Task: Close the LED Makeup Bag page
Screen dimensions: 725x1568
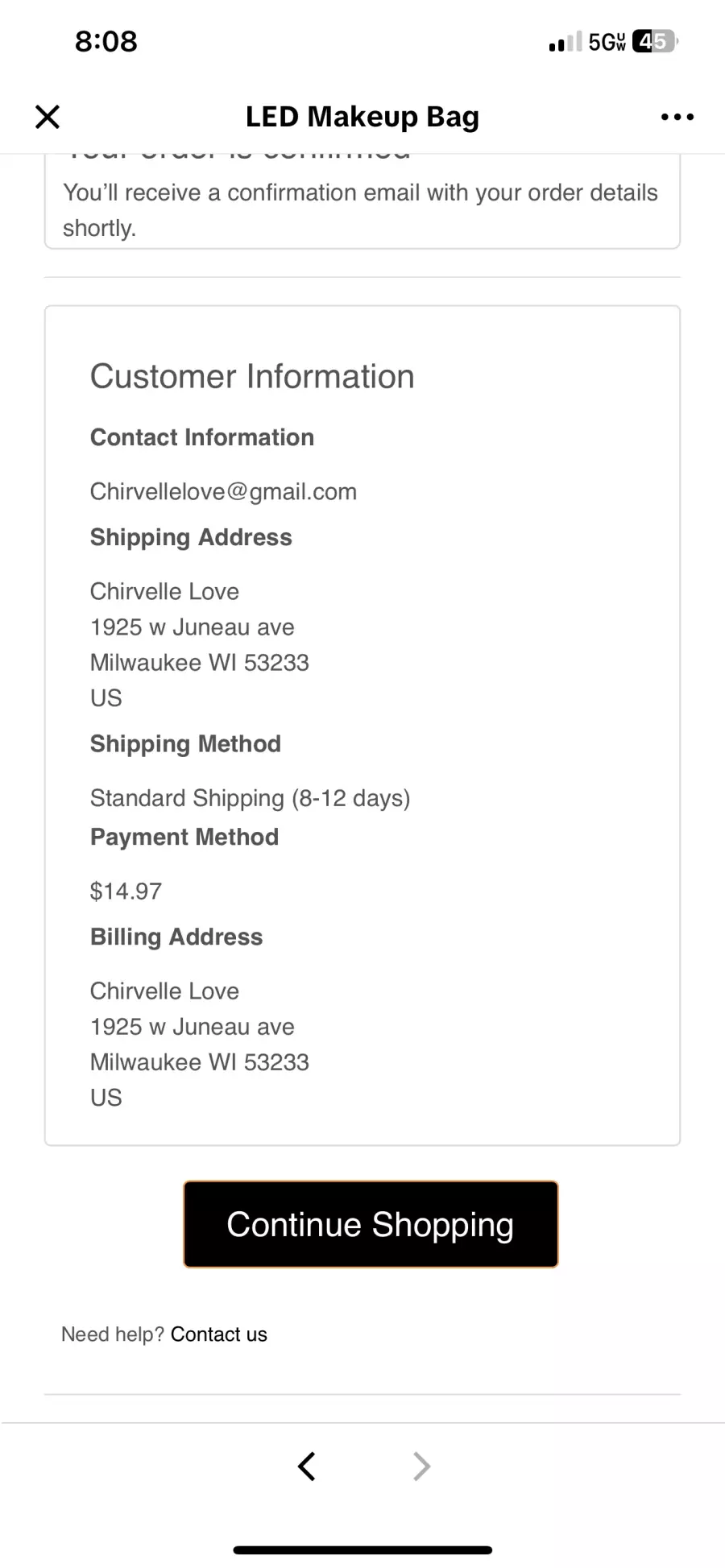Action: [48, 117]
